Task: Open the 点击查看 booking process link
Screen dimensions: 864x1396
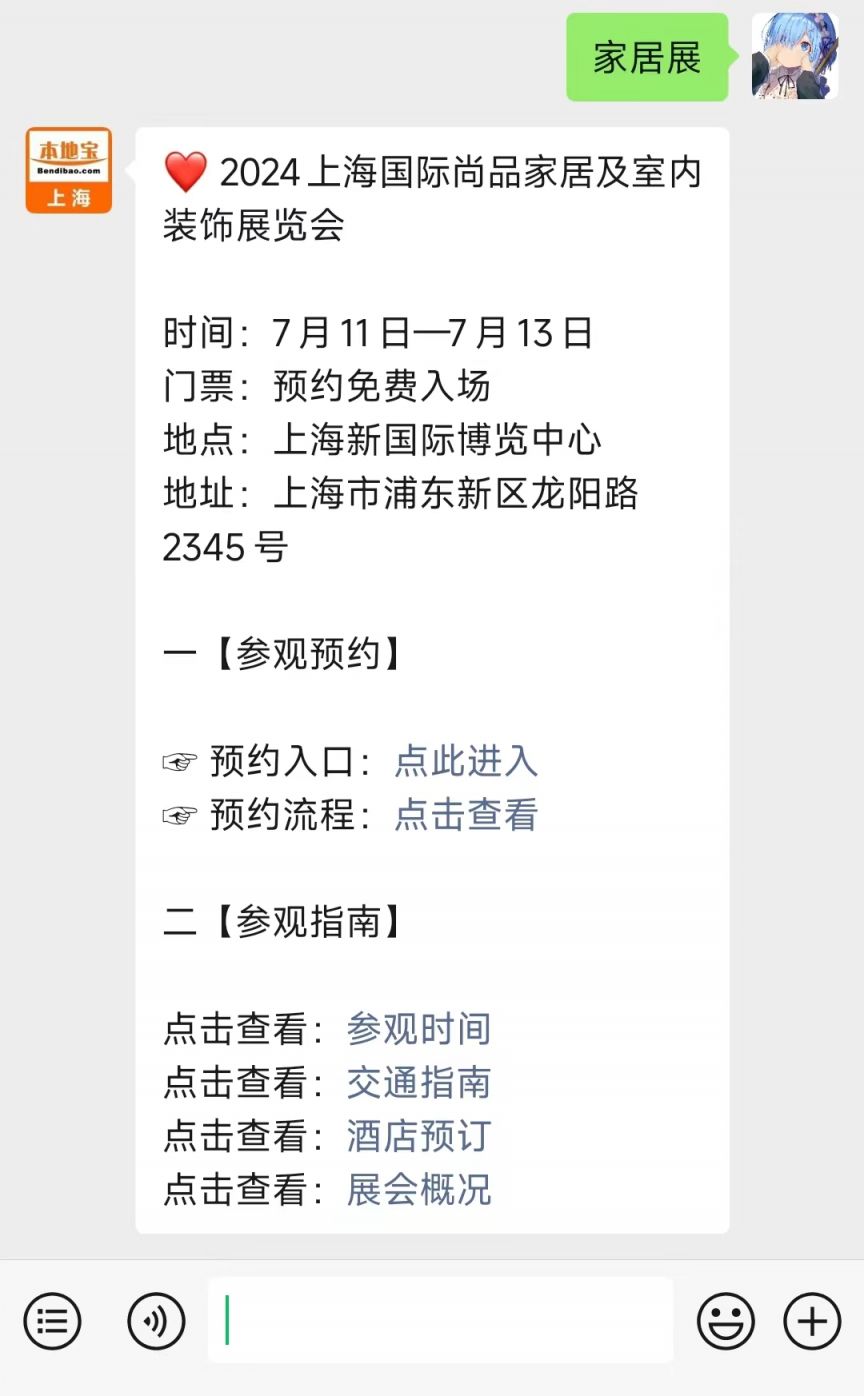Action: [466, 815]
